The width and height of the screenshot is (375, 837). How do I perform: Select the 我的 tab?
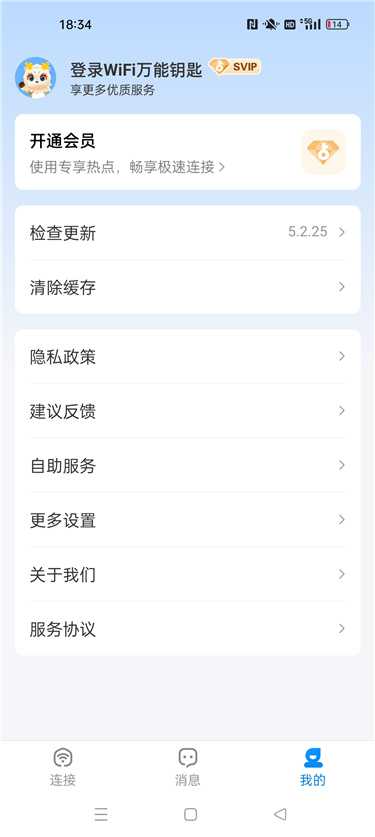point(313,767)
